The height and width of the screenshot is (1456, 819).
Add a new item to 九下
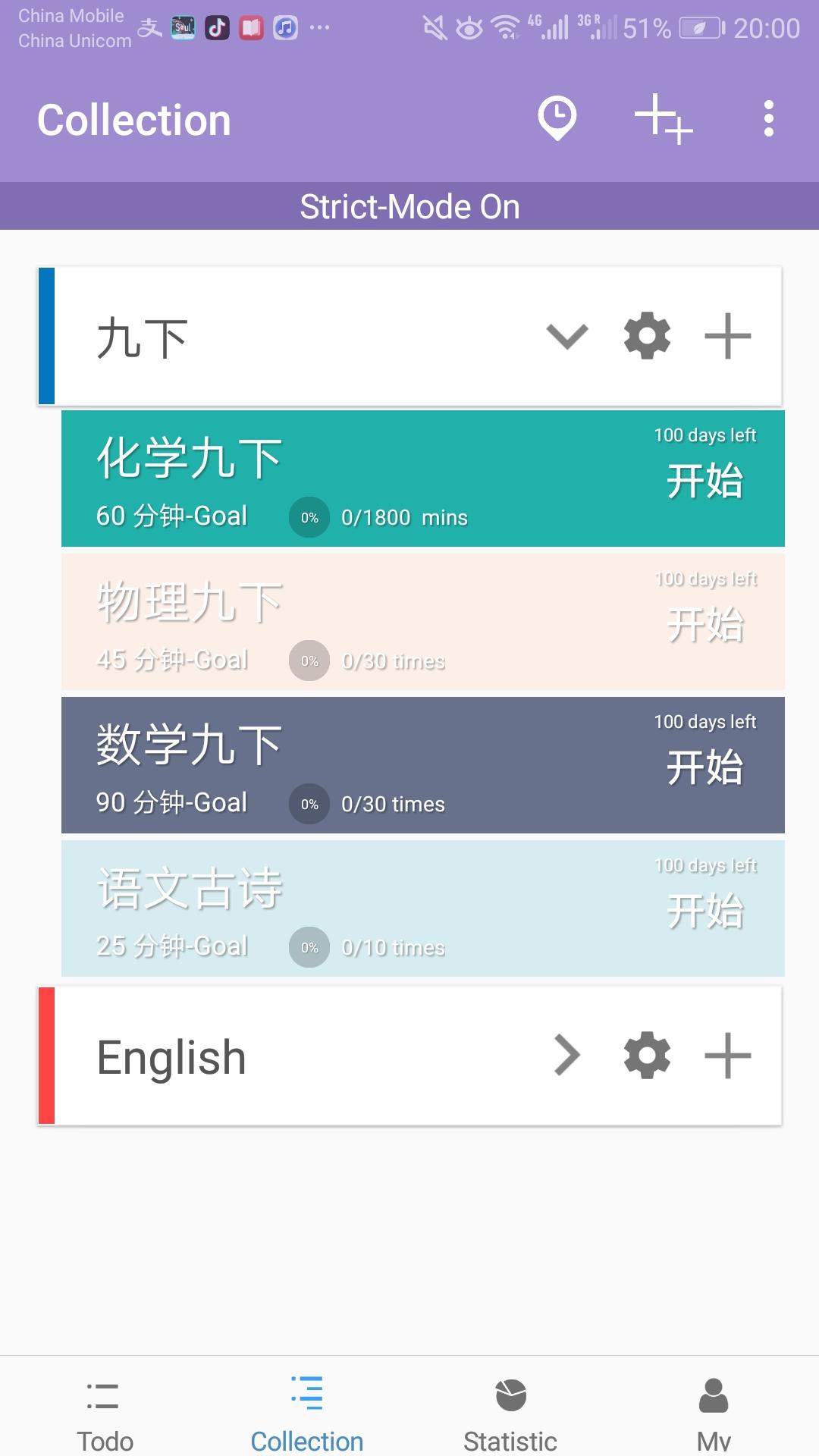(x=727, y=336)
